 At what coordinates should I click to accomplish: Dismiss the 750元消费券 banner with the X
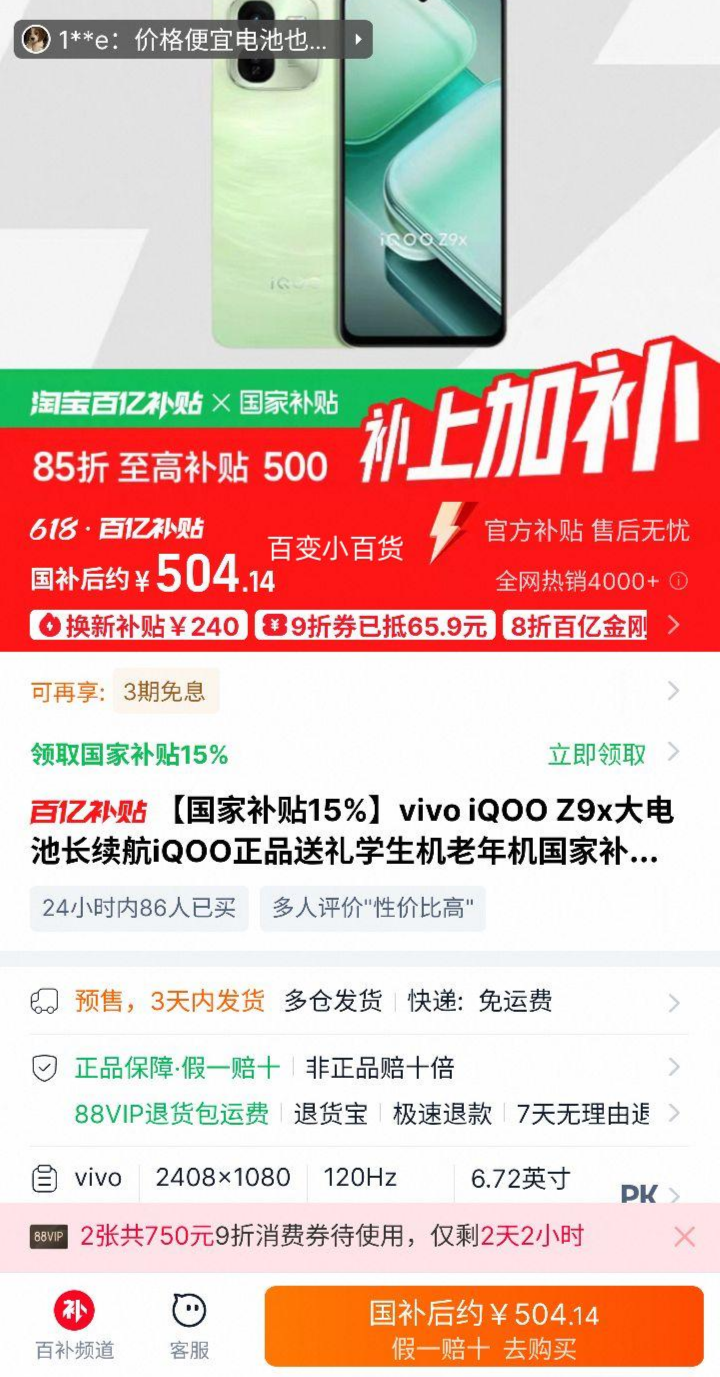[x=684, y=1237]
